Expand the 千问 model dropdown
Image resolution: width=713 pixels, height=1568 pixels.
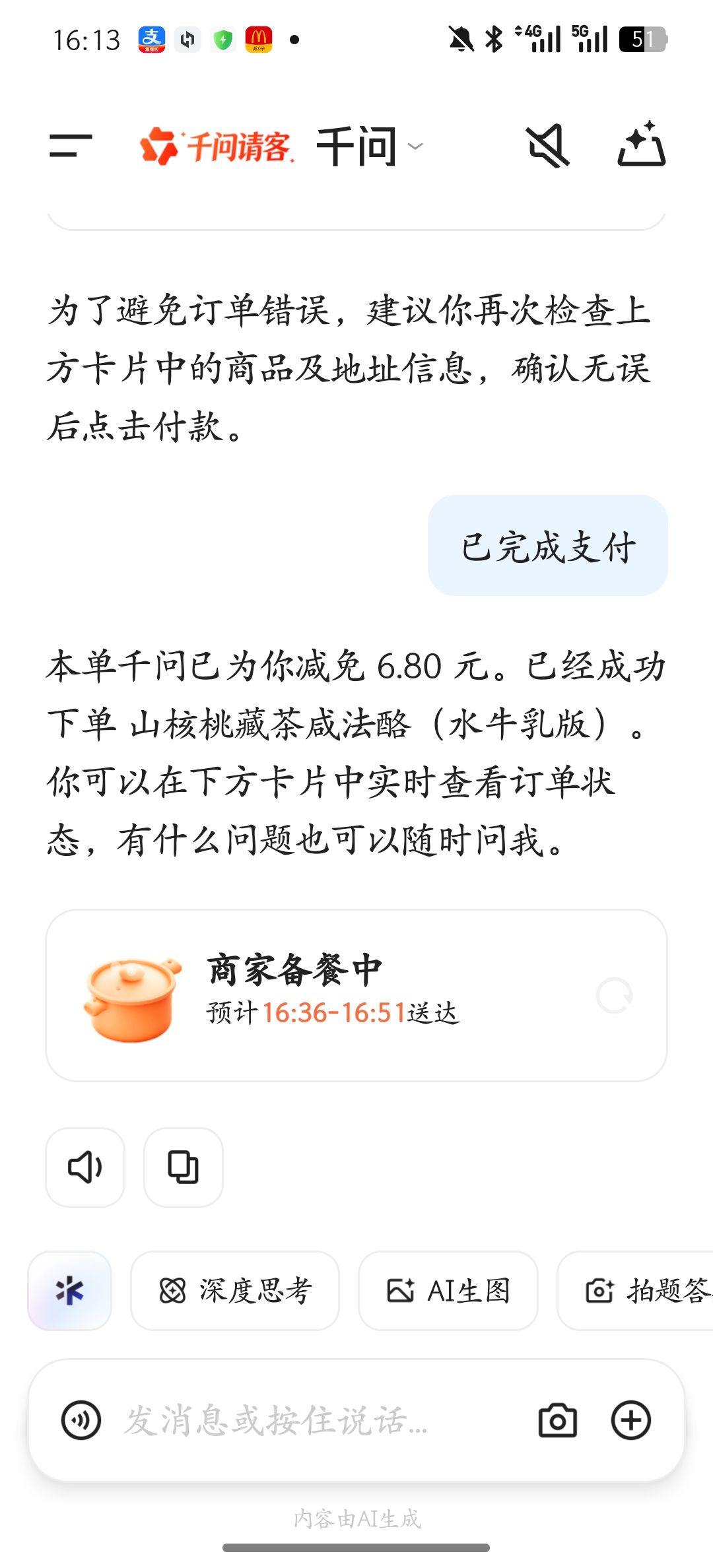[370, 146]
